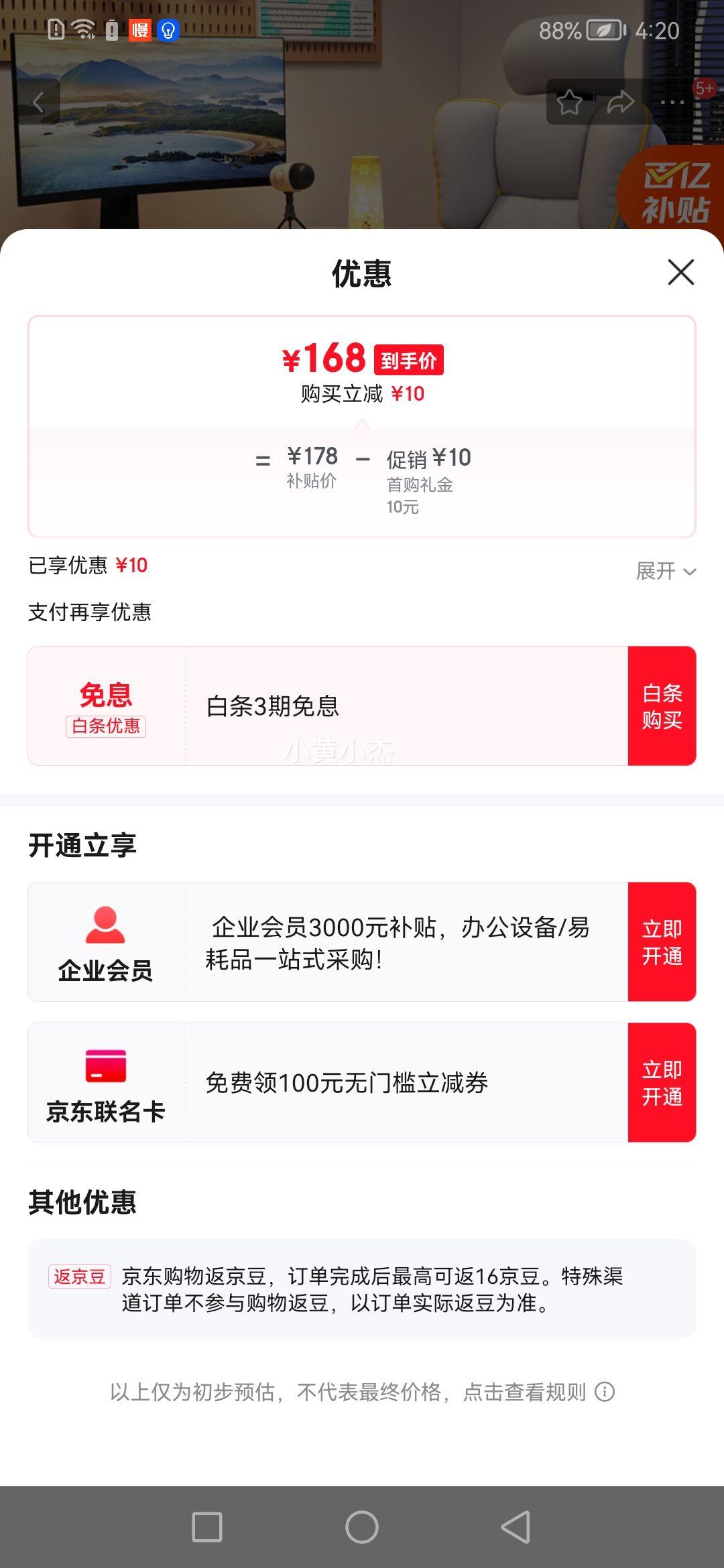Tap the 白条购买 button
724x1568 pixels.
[662, 706]
